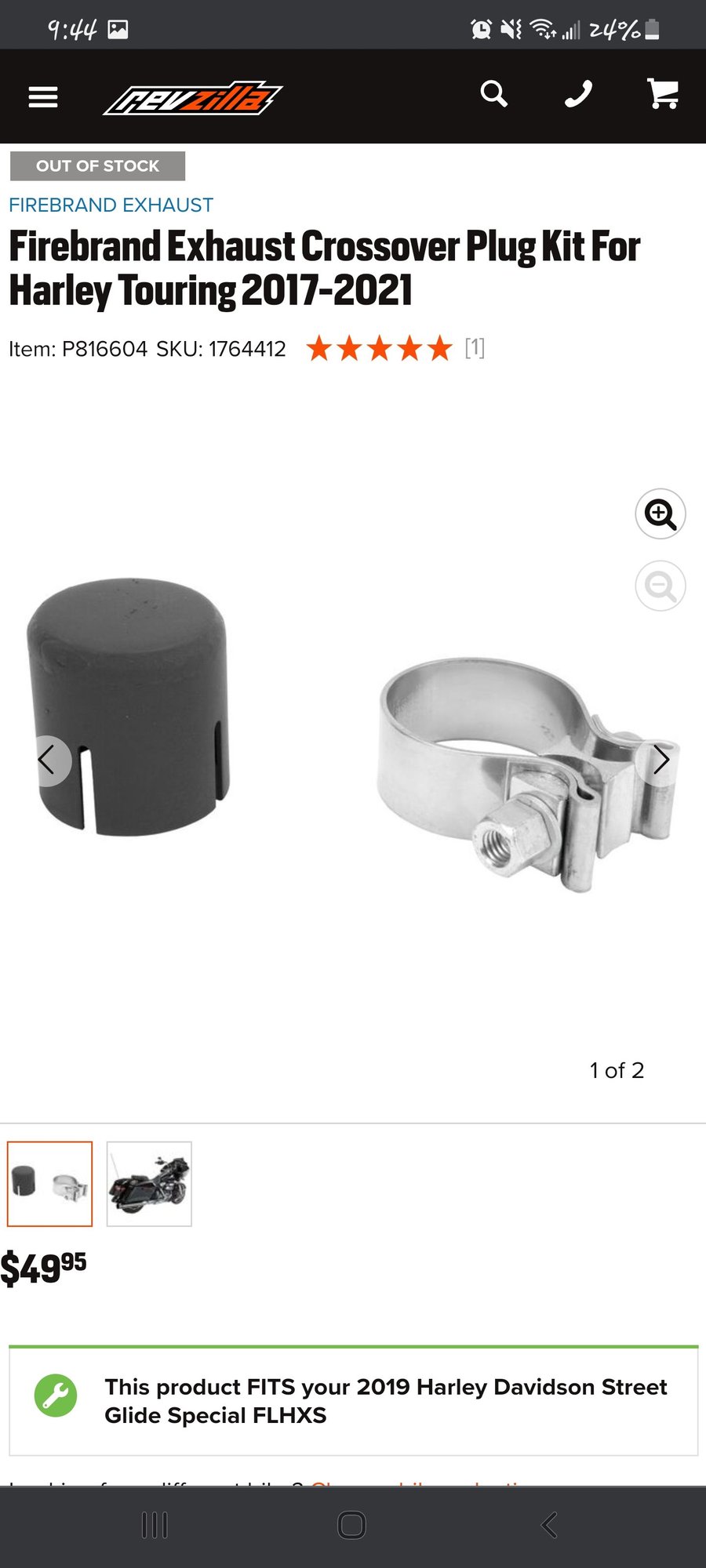This screenshot has width=706, height=1568.
Task: Go to the RevZilla homepage logo
Action: point(193,98)
